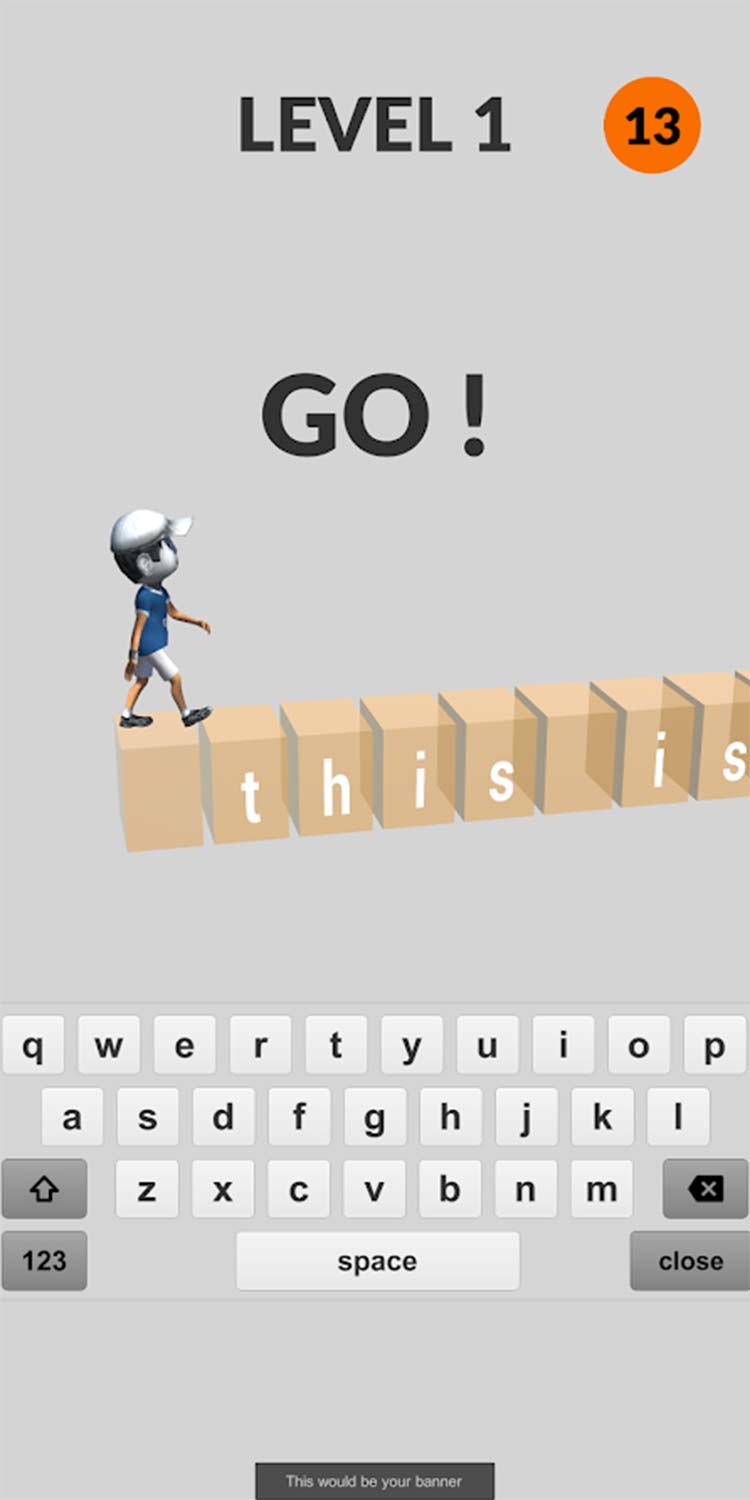The width and height of the screenshot is (750, 1500).
Task: Tap the m key
Action: click(601, 1189)
